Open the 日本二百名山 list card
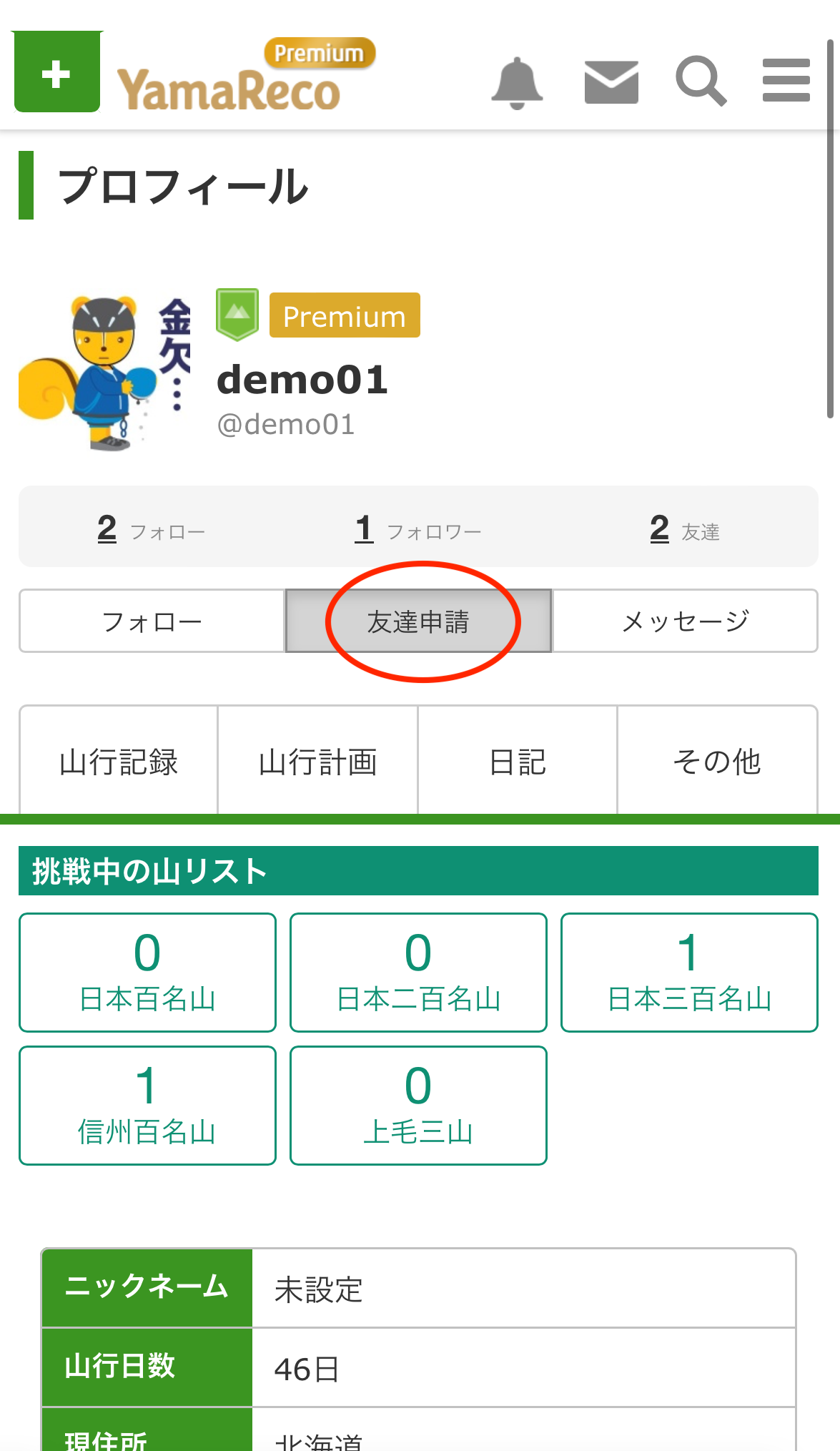 pyautogui.click(x=418, y=973)
